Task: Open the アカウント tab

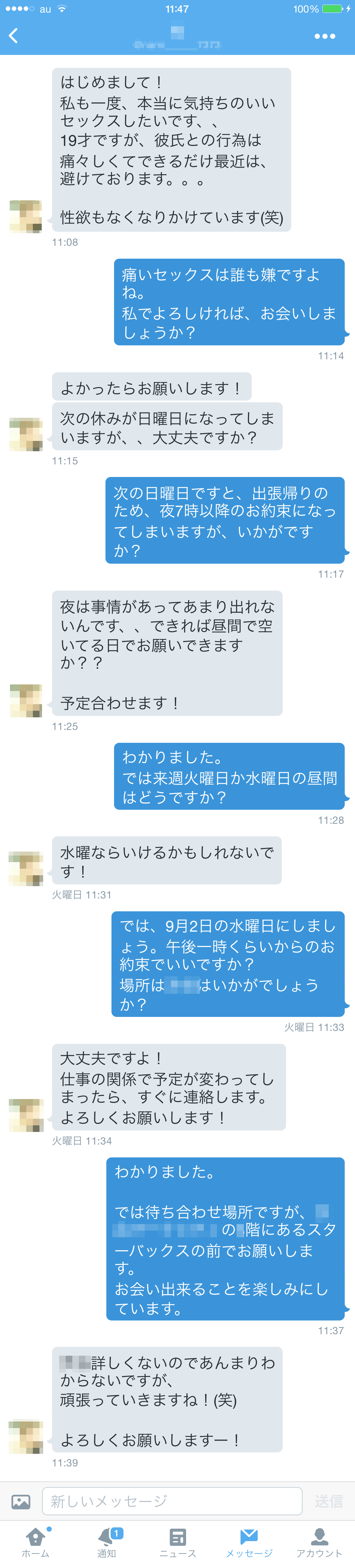Action: coord(319,1543)
